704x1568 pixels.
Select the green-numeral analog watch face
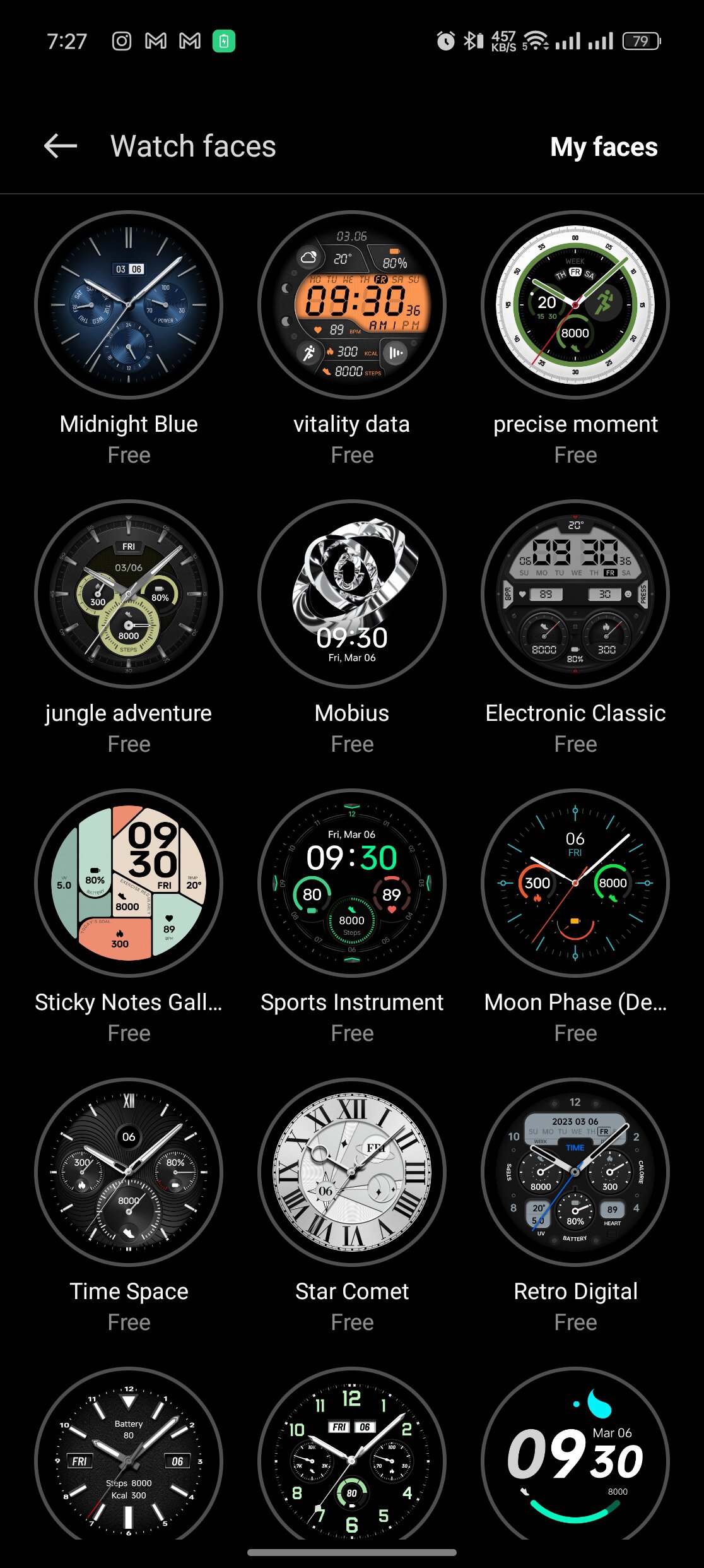(352, 1458)
